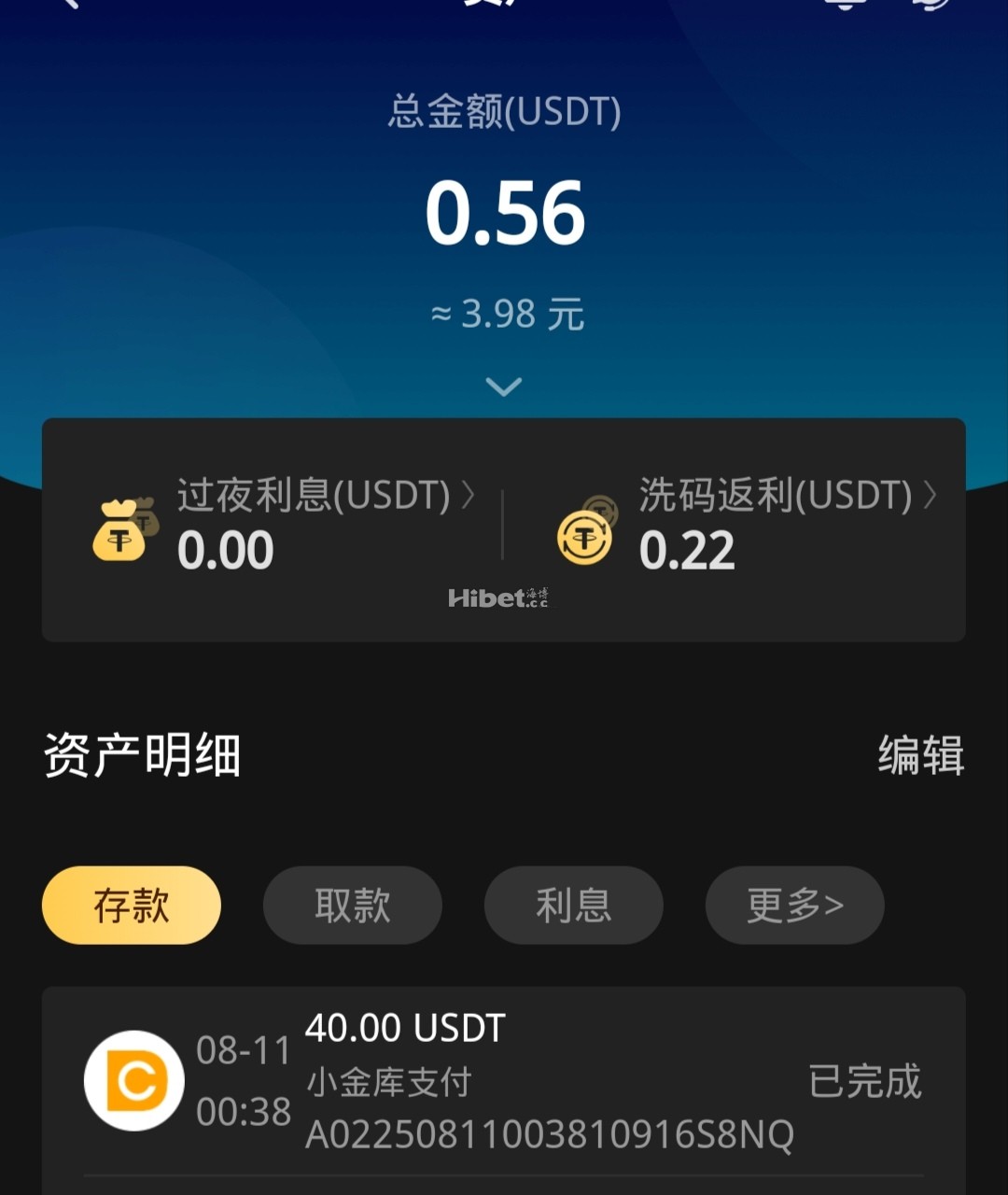Screen dimensions: 1008x1195
Task: Tap the total balance 0.56
Action: pos(504,213)
